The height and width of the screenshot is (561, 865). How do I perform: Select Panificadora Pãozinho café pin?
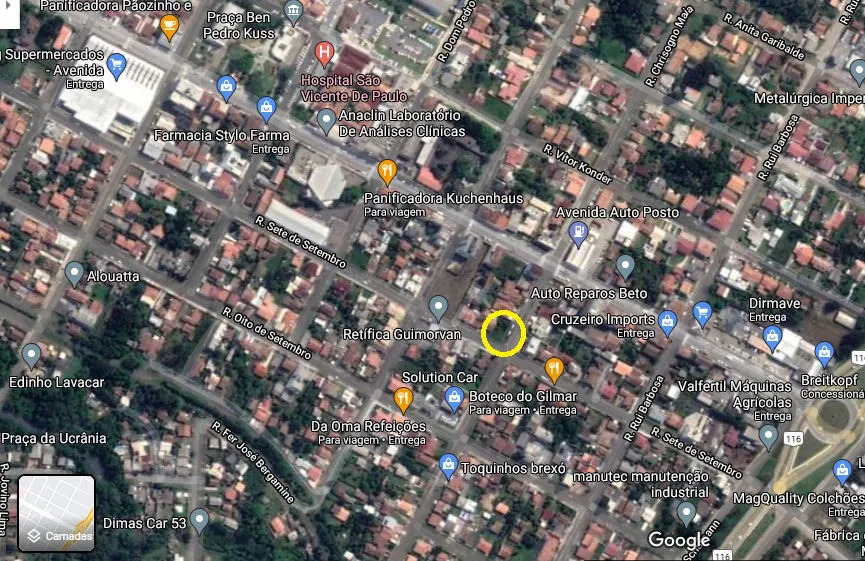[169, 28]
